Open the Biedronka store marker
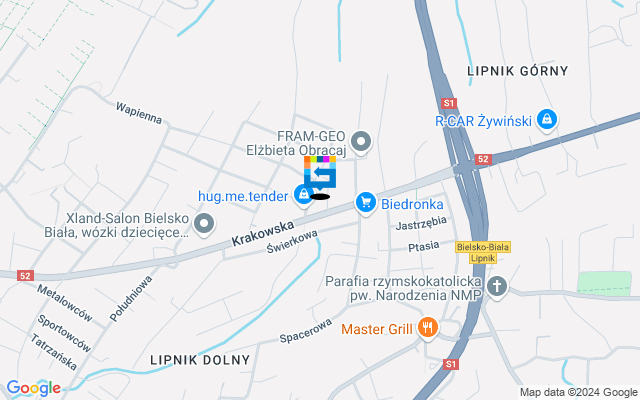Image resolution: width=640 pixels, height=400 pixels. click(365, 202)
